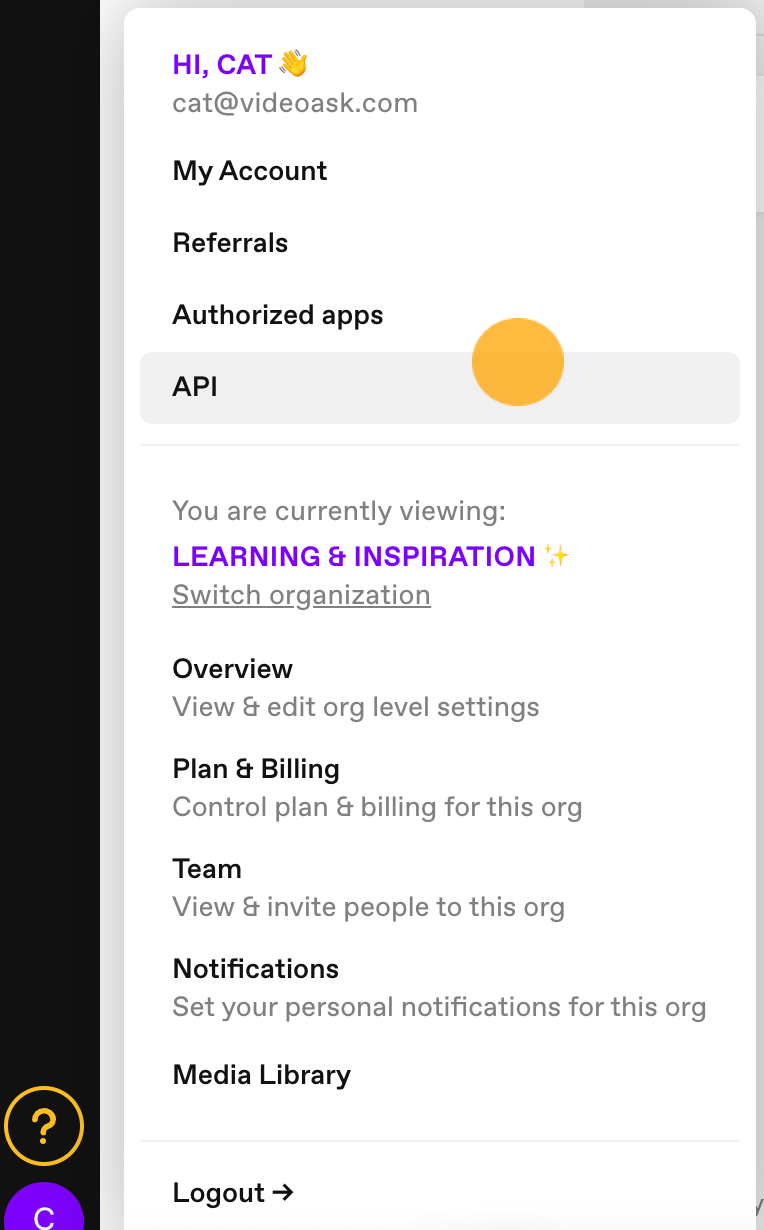Screen dimensions: 764x1230
Task: Open Notifications settings for this org
Action: tap(439, 988)
